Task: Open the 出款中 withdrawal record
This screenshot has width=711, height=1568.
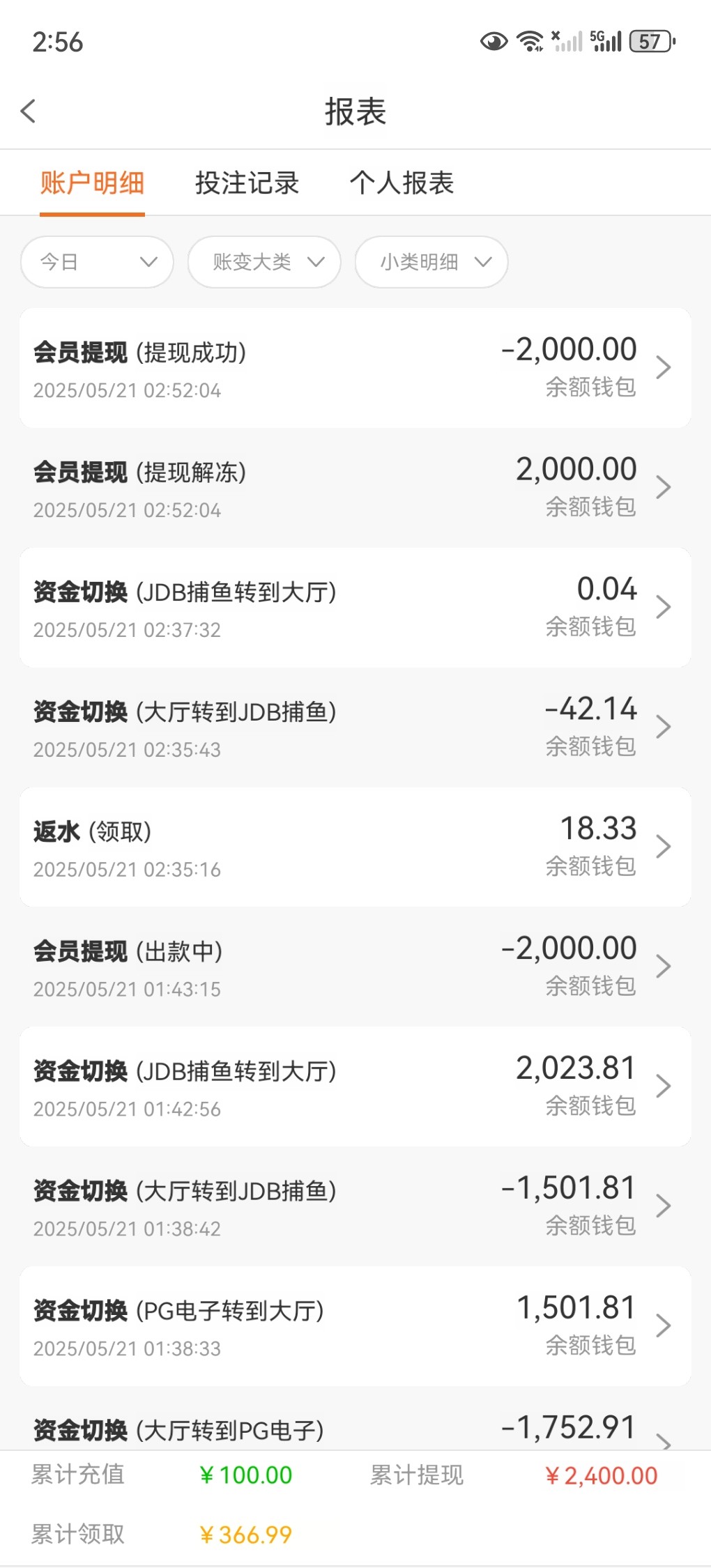Action: tap(355, 967)
